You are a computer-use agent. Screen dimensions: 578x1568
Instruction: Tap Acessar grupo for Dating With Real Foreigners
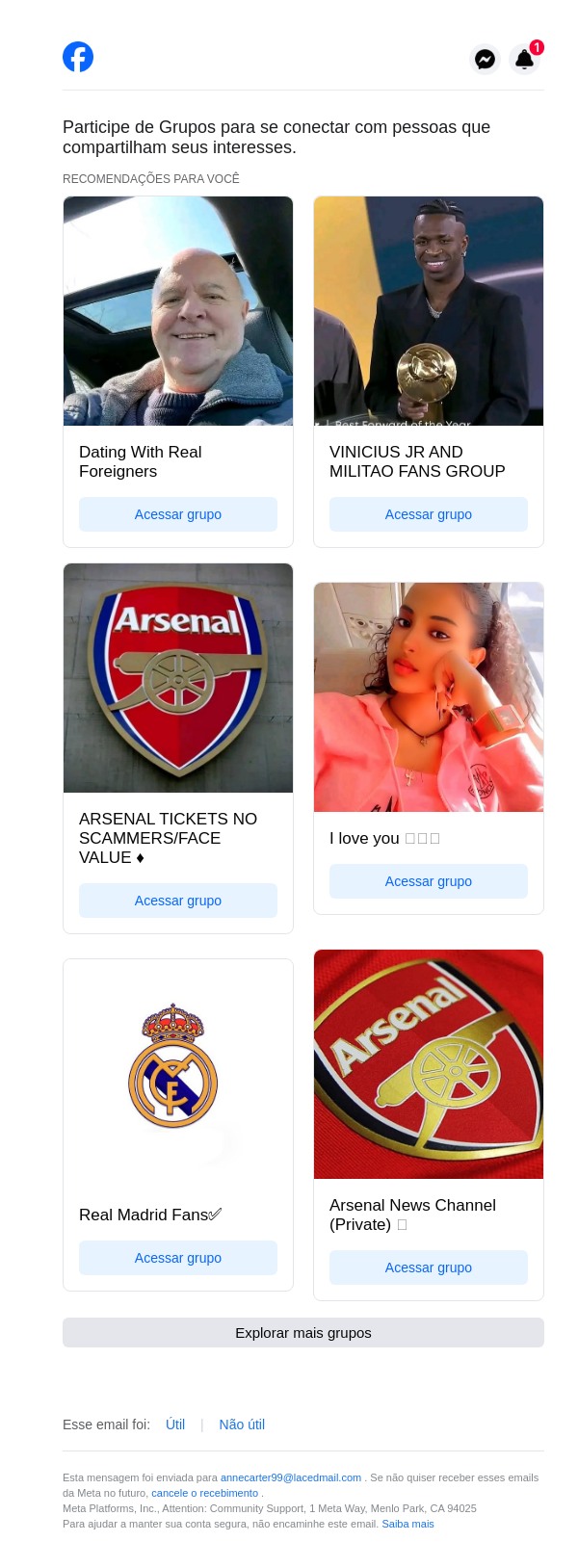click(x=178, y=514)
